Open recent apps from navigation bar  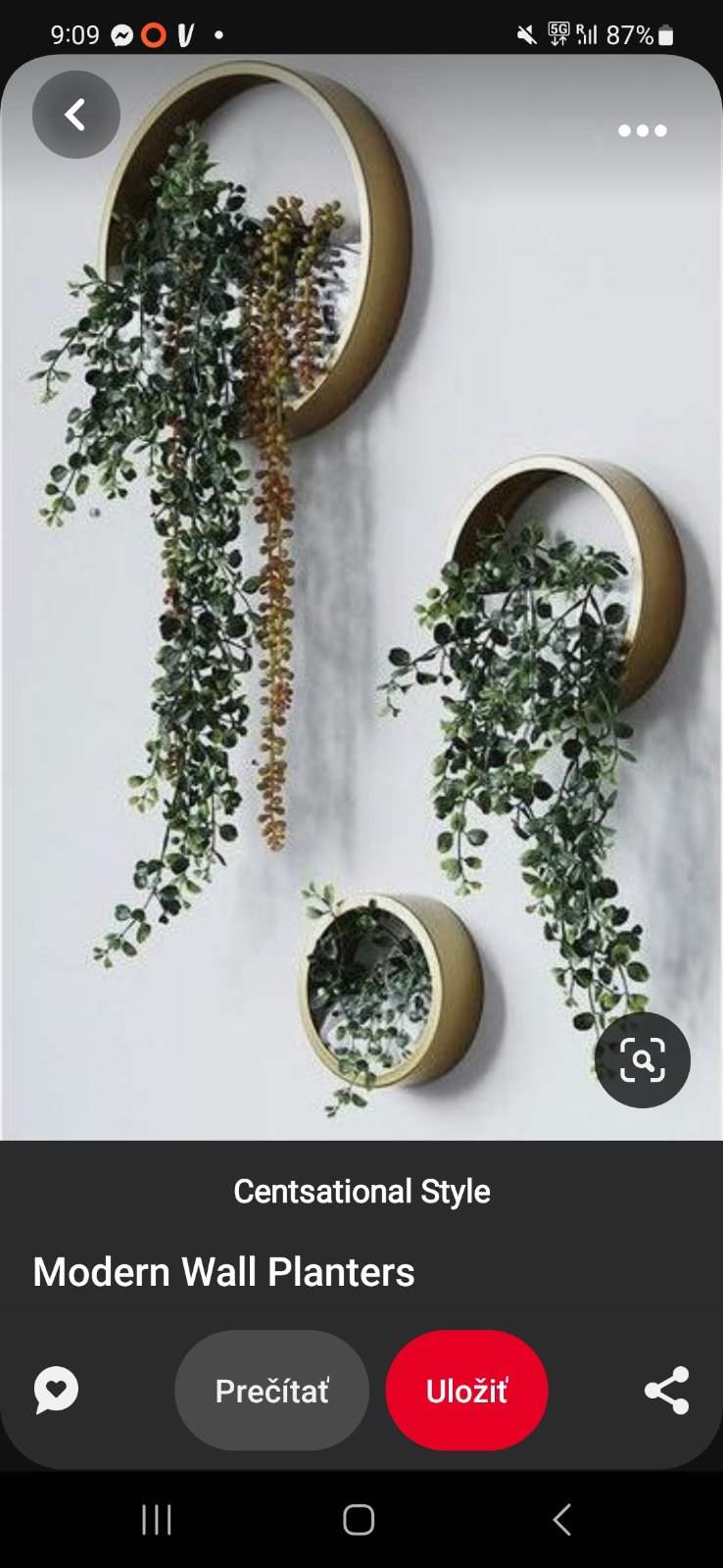pyautogui.click(x=157, y=1520)
